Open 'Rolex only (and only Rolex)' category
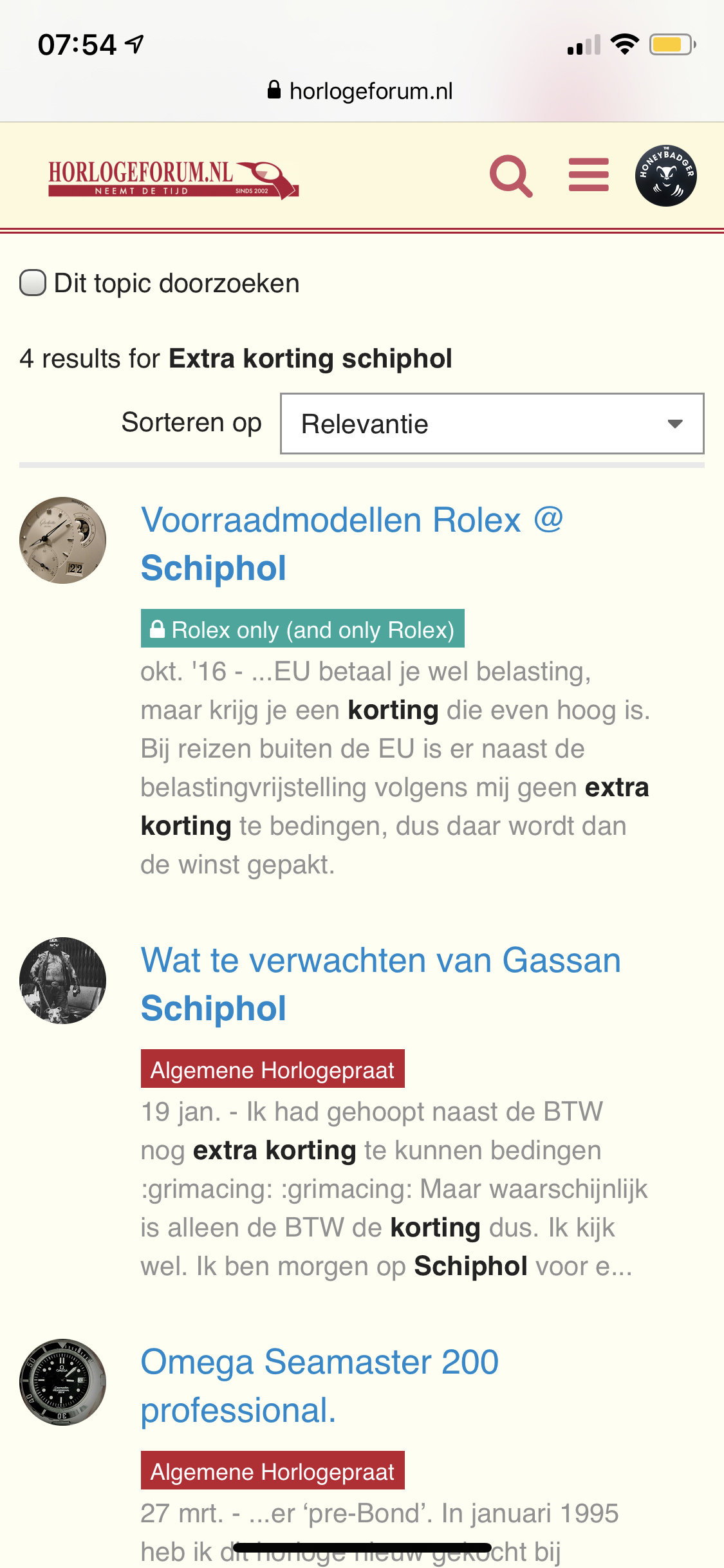 [302, 628]
